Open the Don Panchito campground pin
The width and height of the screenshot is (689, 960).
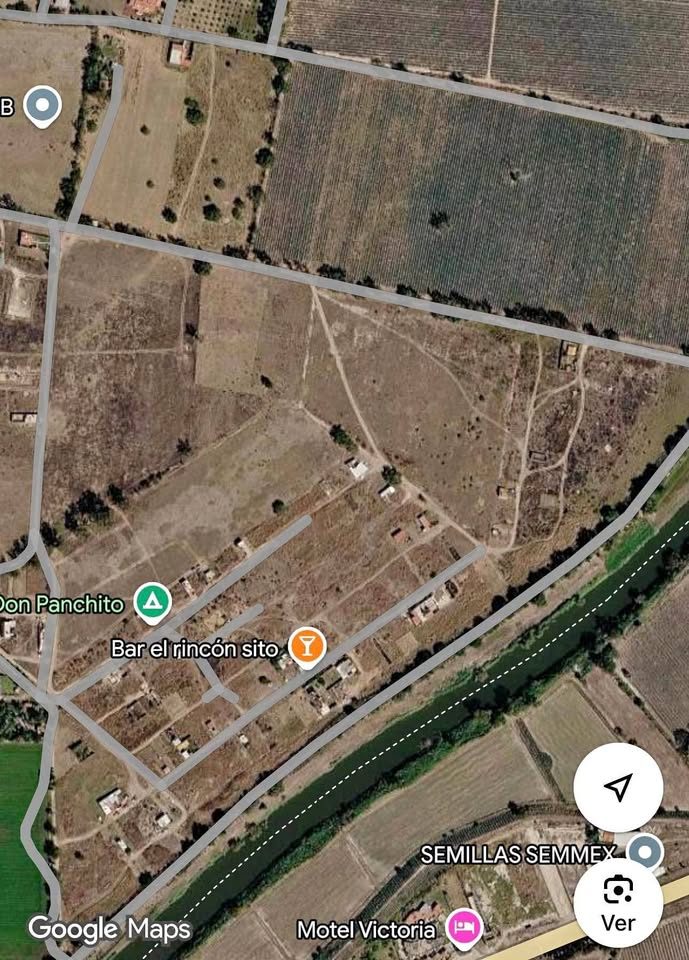pos(152,603)
